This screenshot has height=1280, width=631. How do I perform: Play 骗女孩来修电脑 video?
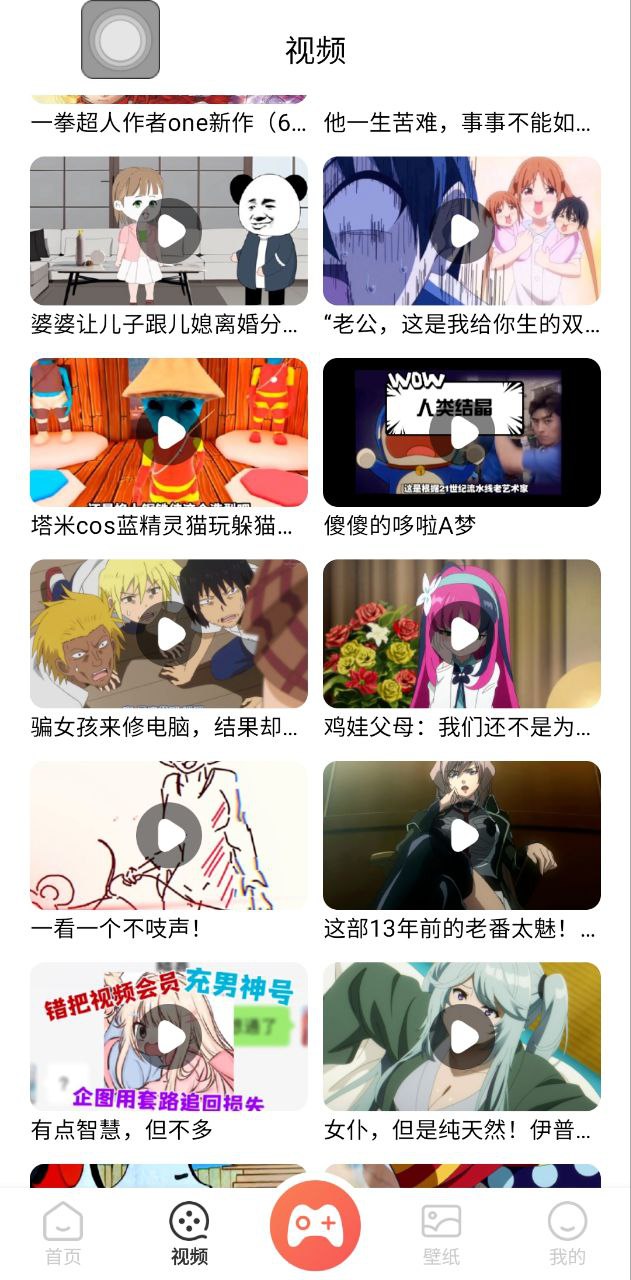click(x=169, y=634)
